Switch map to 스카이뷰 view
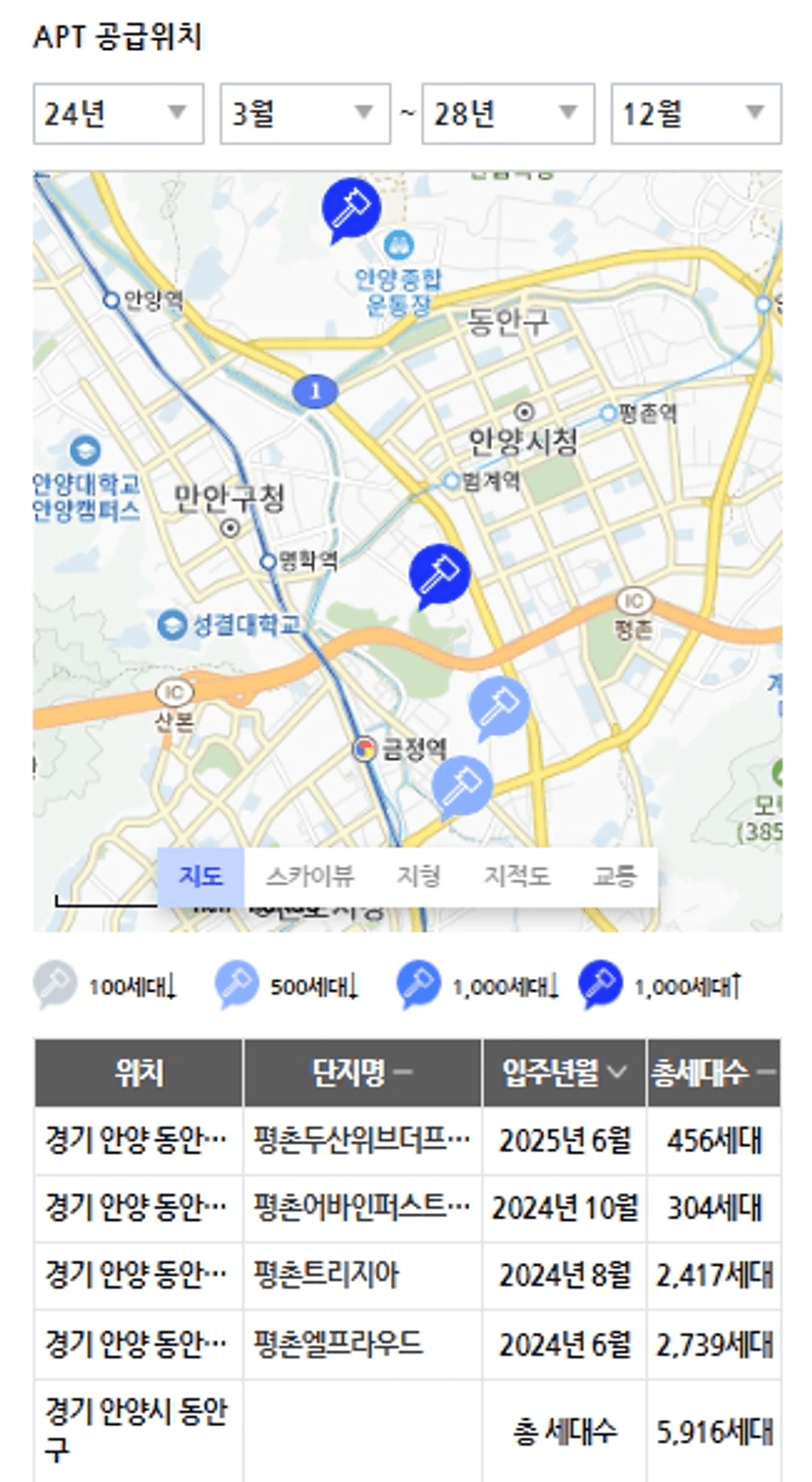The width and height of the screenshot is (812, 1482). pyautogui.click(x=309, y=877)
